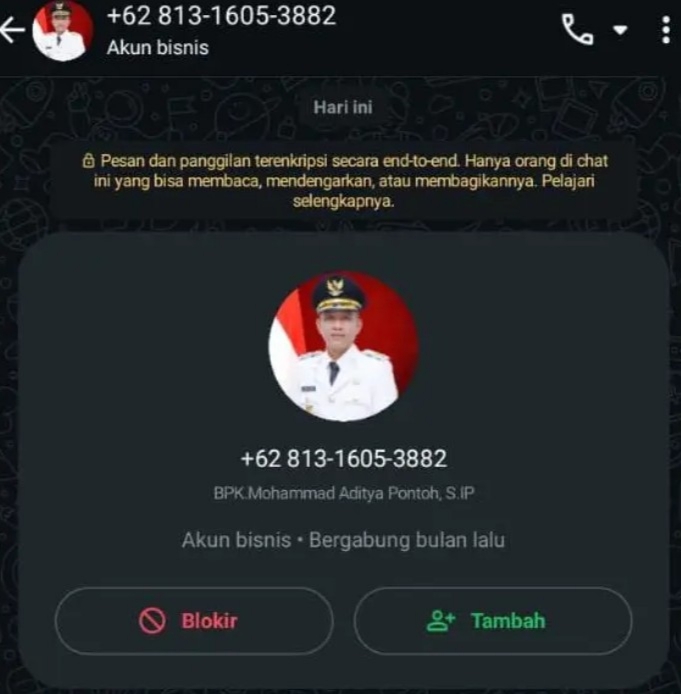Viewport: 681px width, 694px height.
Task: Open the contact profile from the header
Action: click(x=220, y=30)
